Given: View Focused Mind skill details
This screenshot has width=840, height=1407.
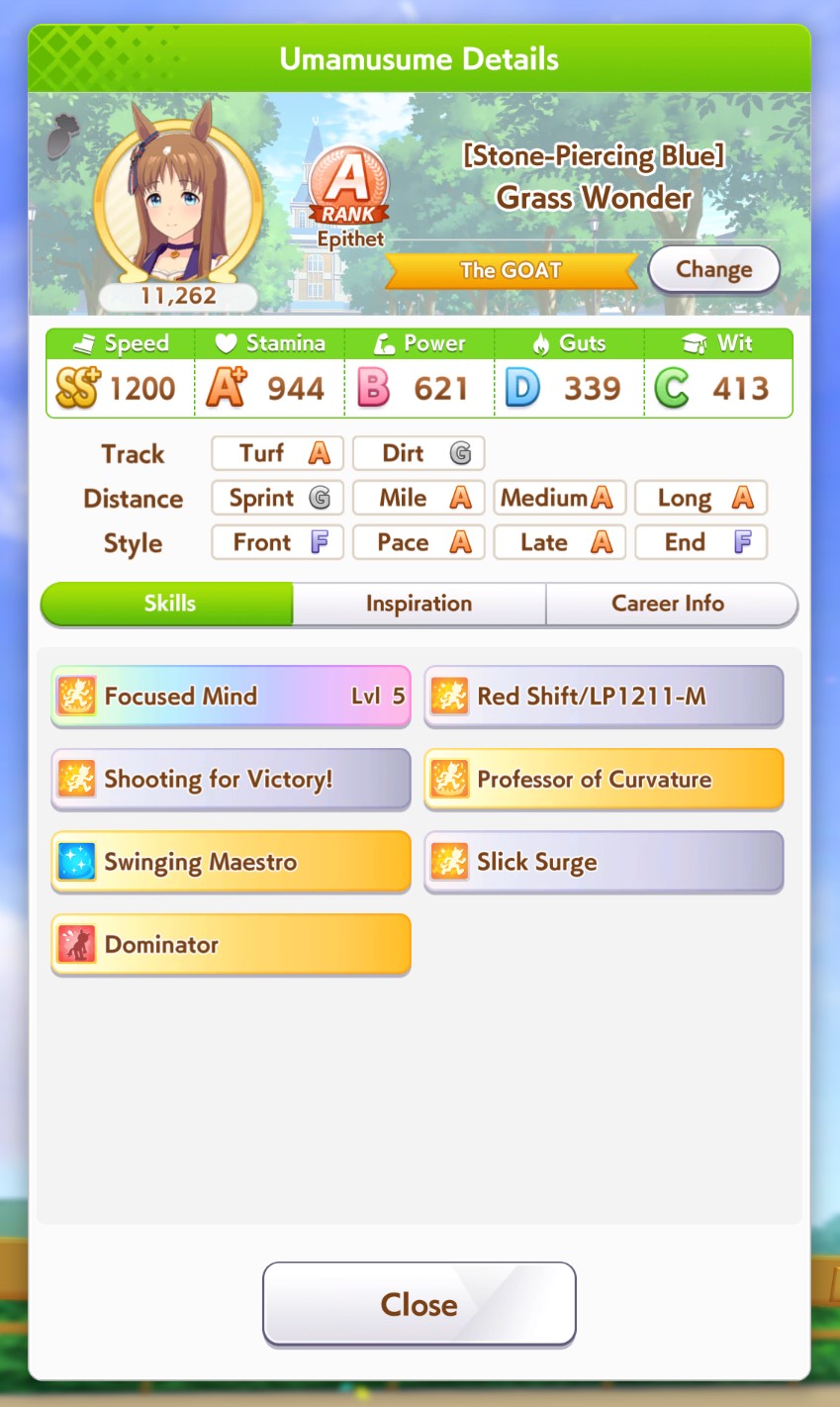Looking at the screenshot, I should coord(231,697).
